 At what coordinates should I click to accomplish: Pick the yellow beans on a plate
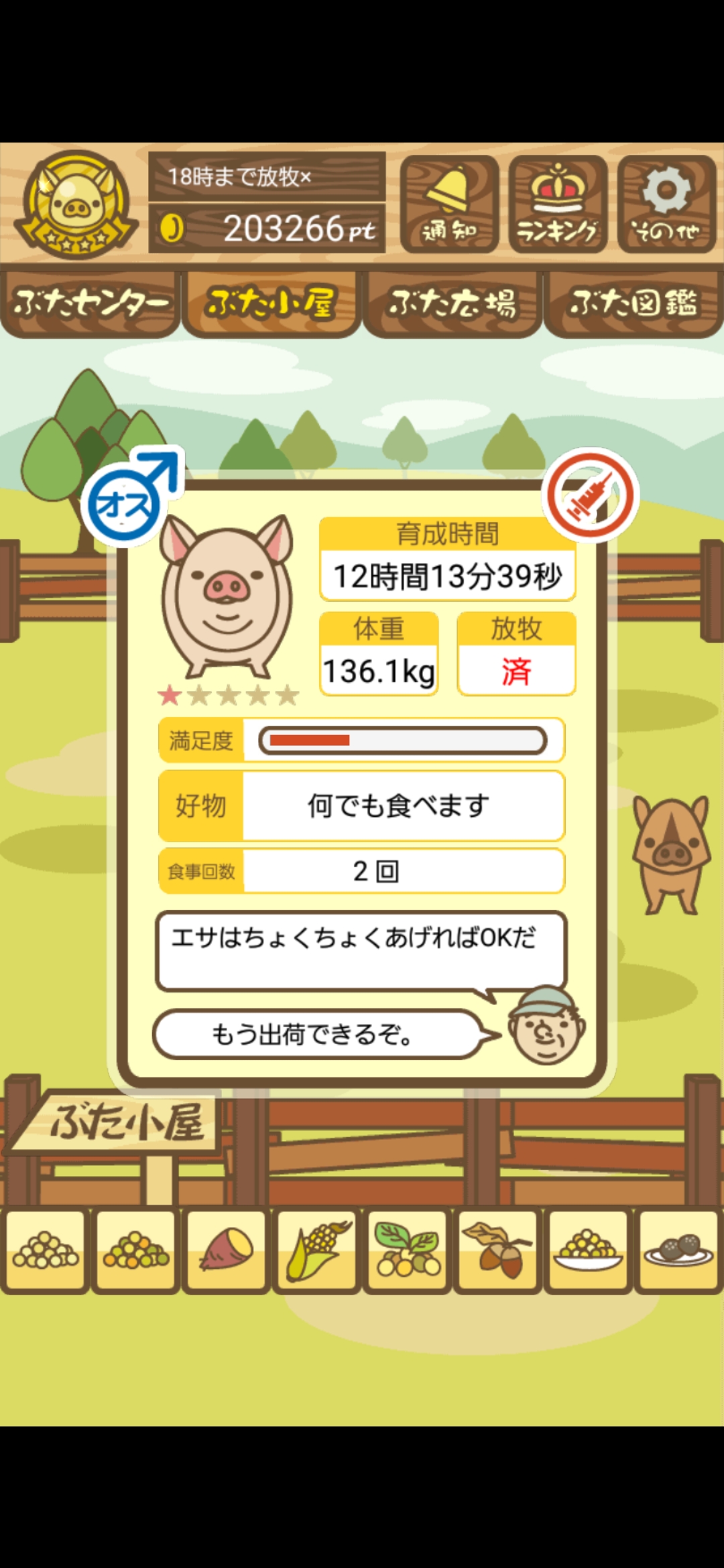click(588, 1250)
